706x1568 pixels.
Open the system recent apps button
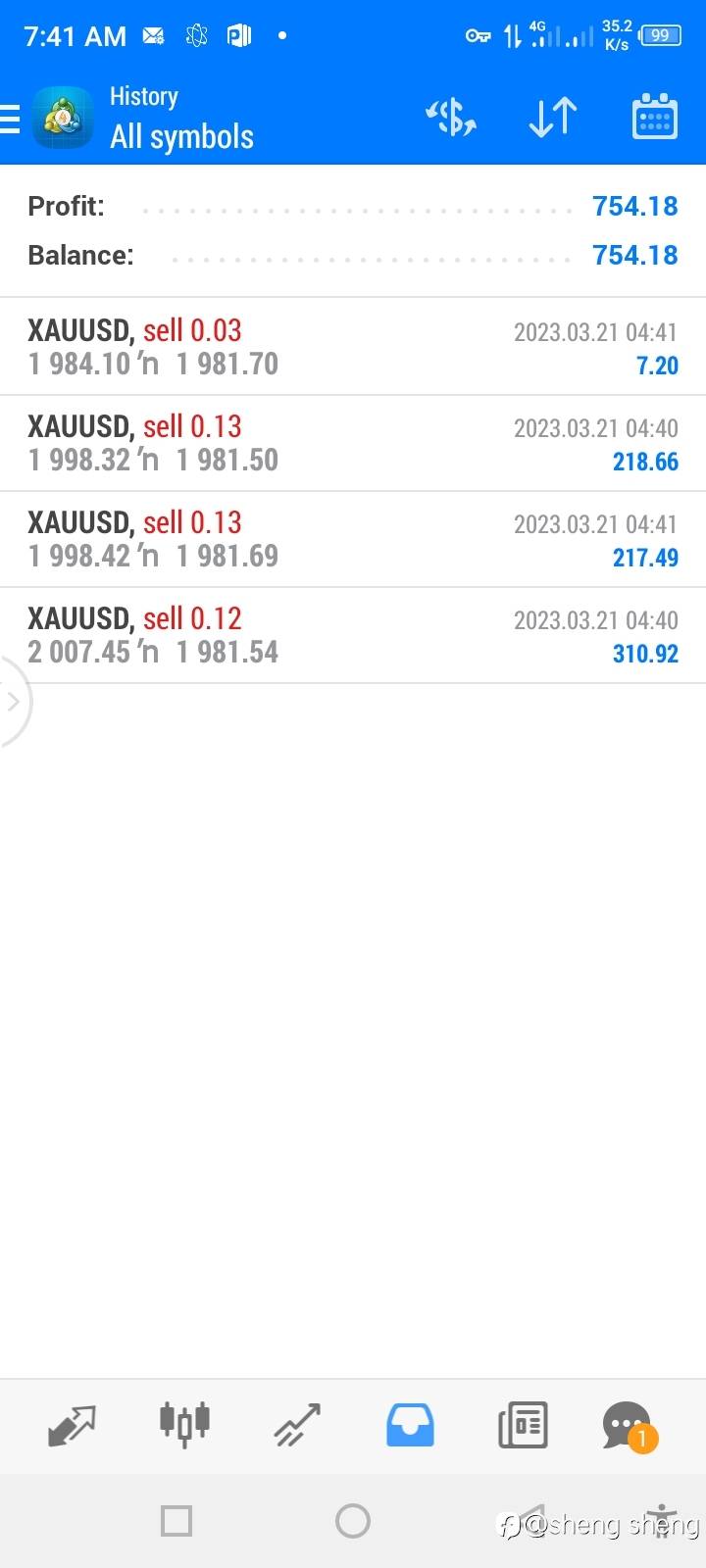176,1521
